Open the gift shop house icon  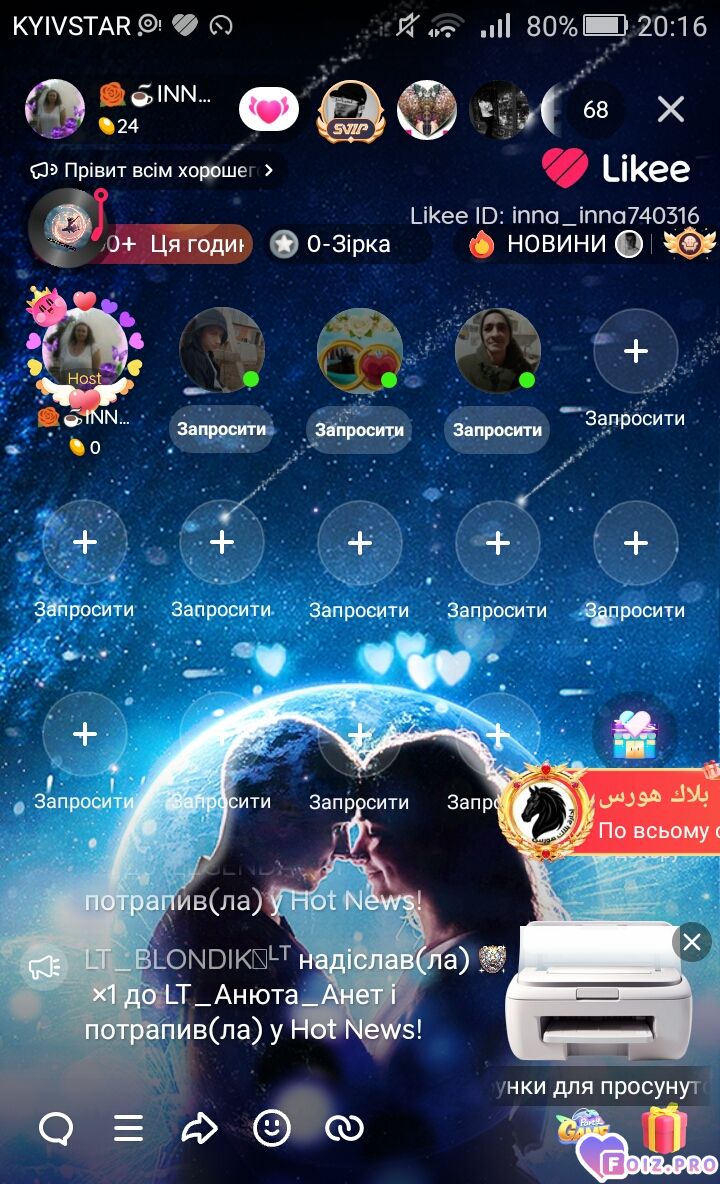pos(635,734)
